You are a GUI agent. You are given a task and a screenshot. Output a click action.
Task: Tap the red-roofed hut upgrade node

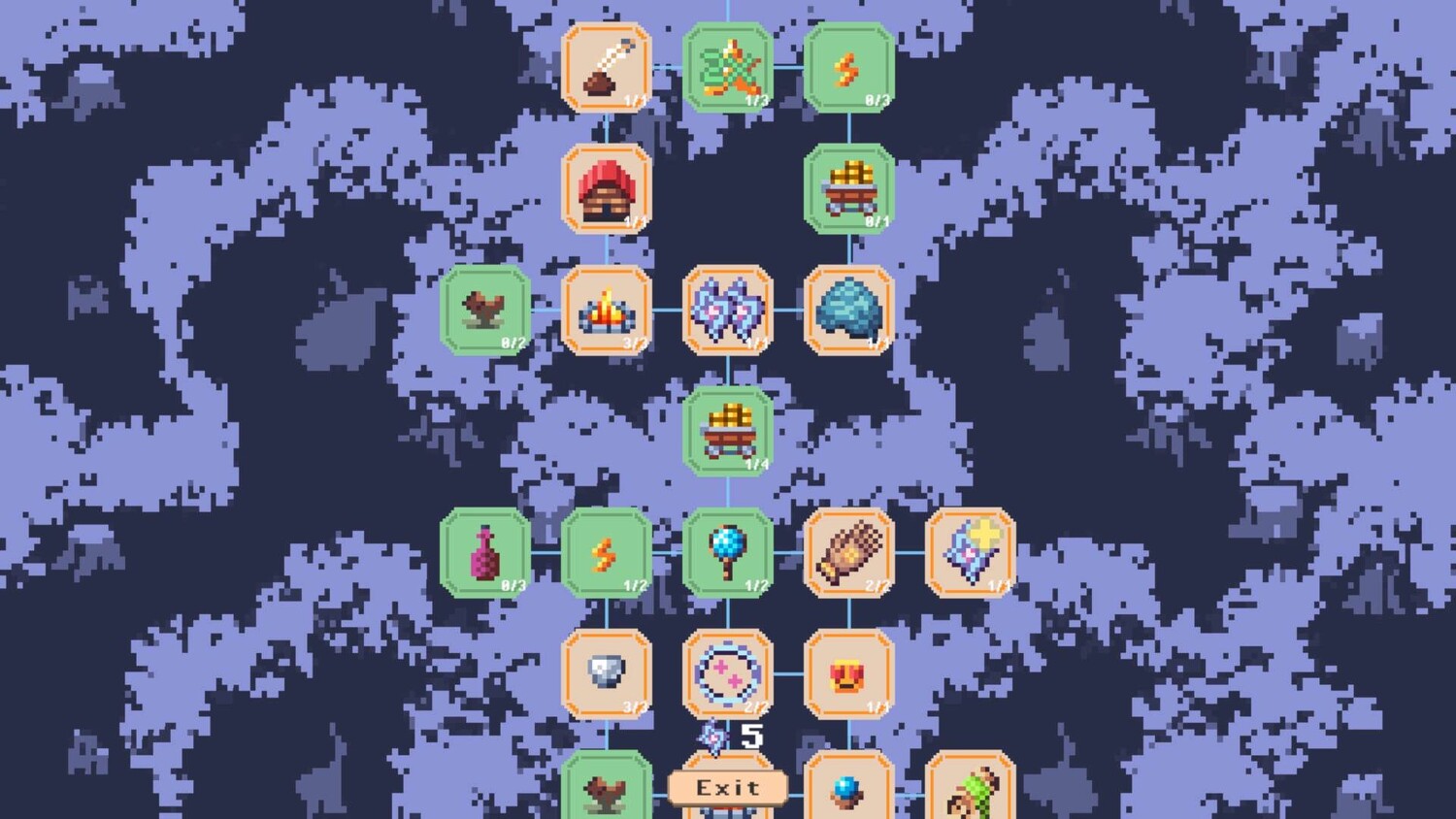coord(607,189)
